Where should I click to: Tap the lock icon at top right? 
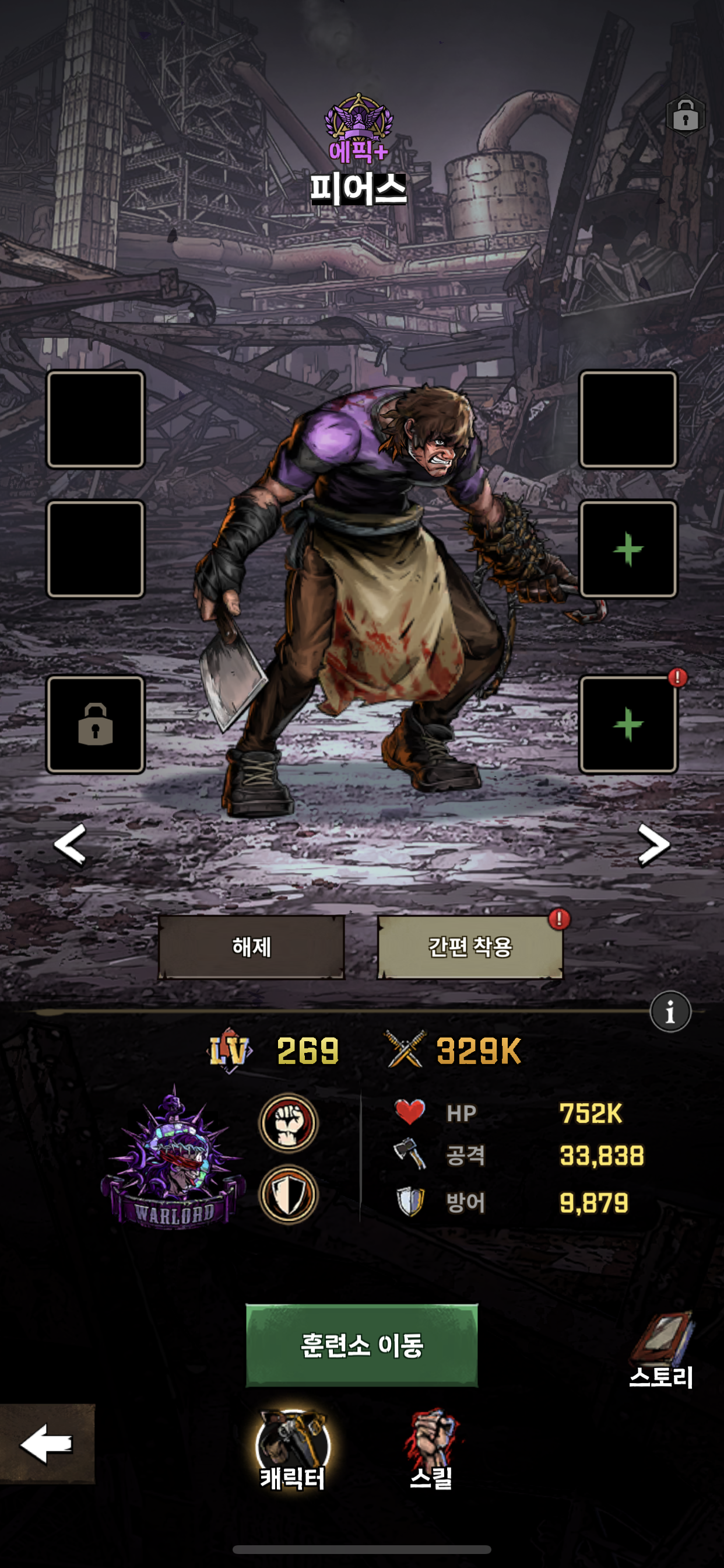[685, 116]
